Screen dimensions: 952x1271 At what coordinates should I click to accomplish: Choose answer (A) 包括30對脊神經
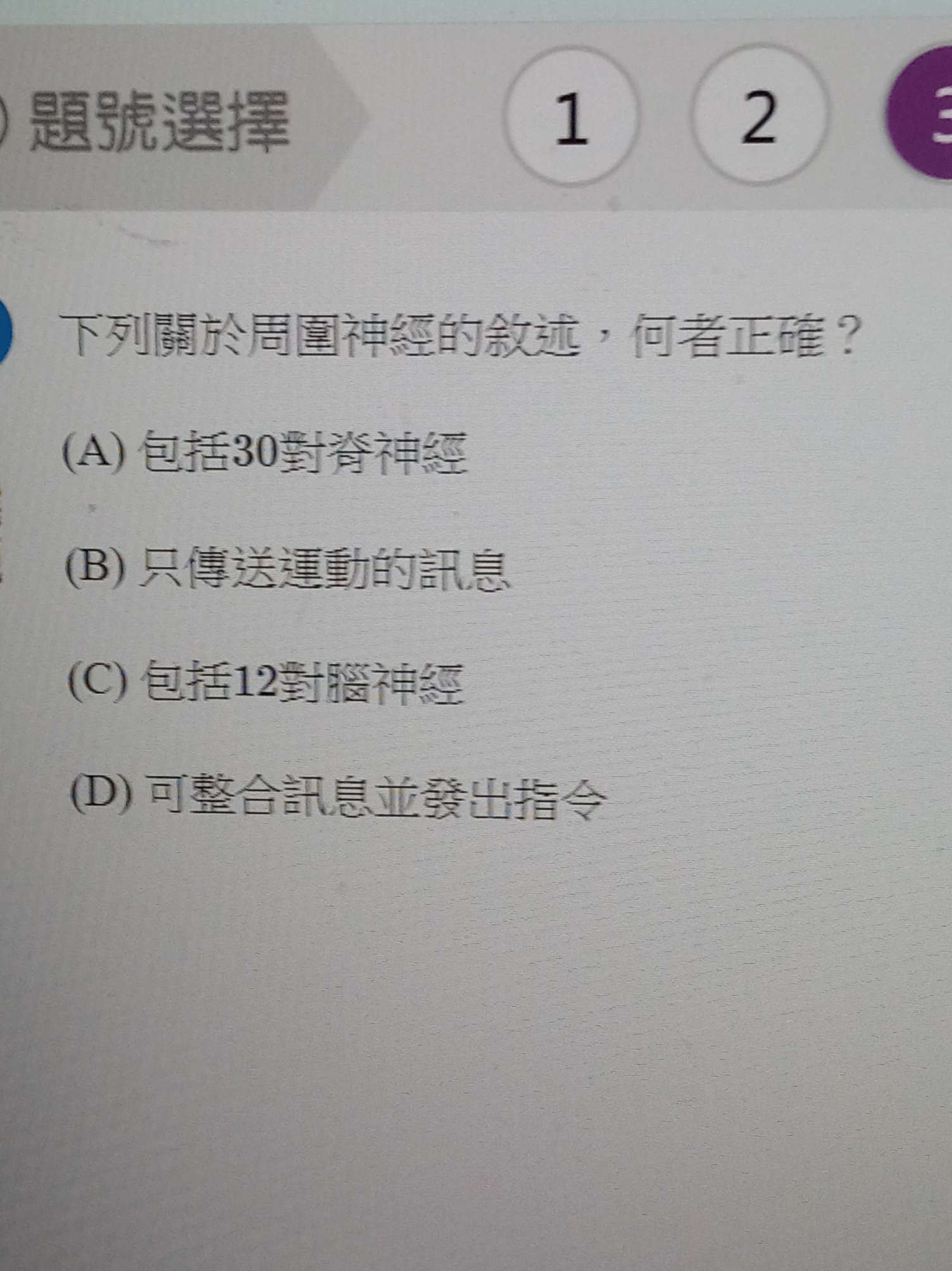(x=265, y=453)
